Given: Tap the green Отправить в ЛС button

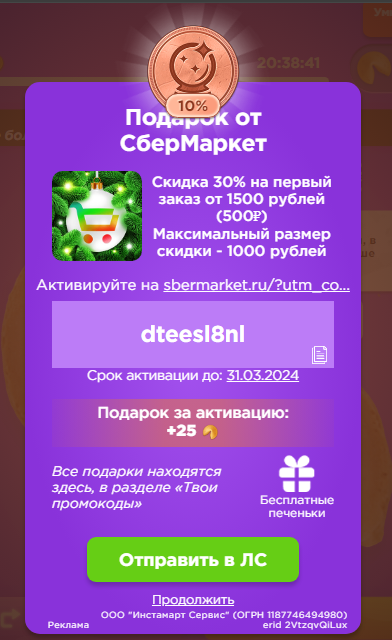Looking at the screenshot, I should pos(193,560).
